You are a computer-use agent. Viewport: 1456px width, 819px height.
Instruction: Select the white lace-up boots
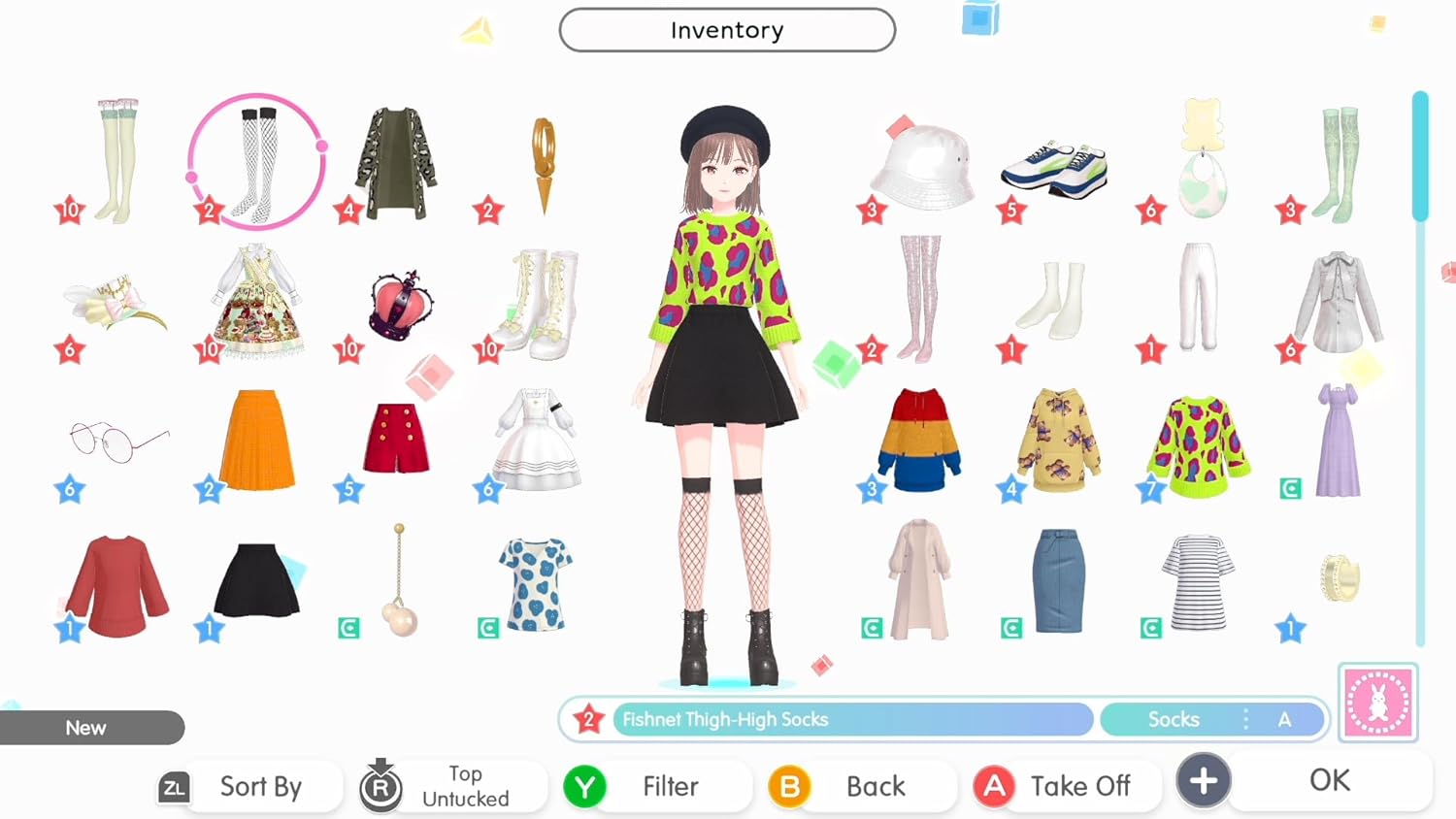click(x=539, y=303)
